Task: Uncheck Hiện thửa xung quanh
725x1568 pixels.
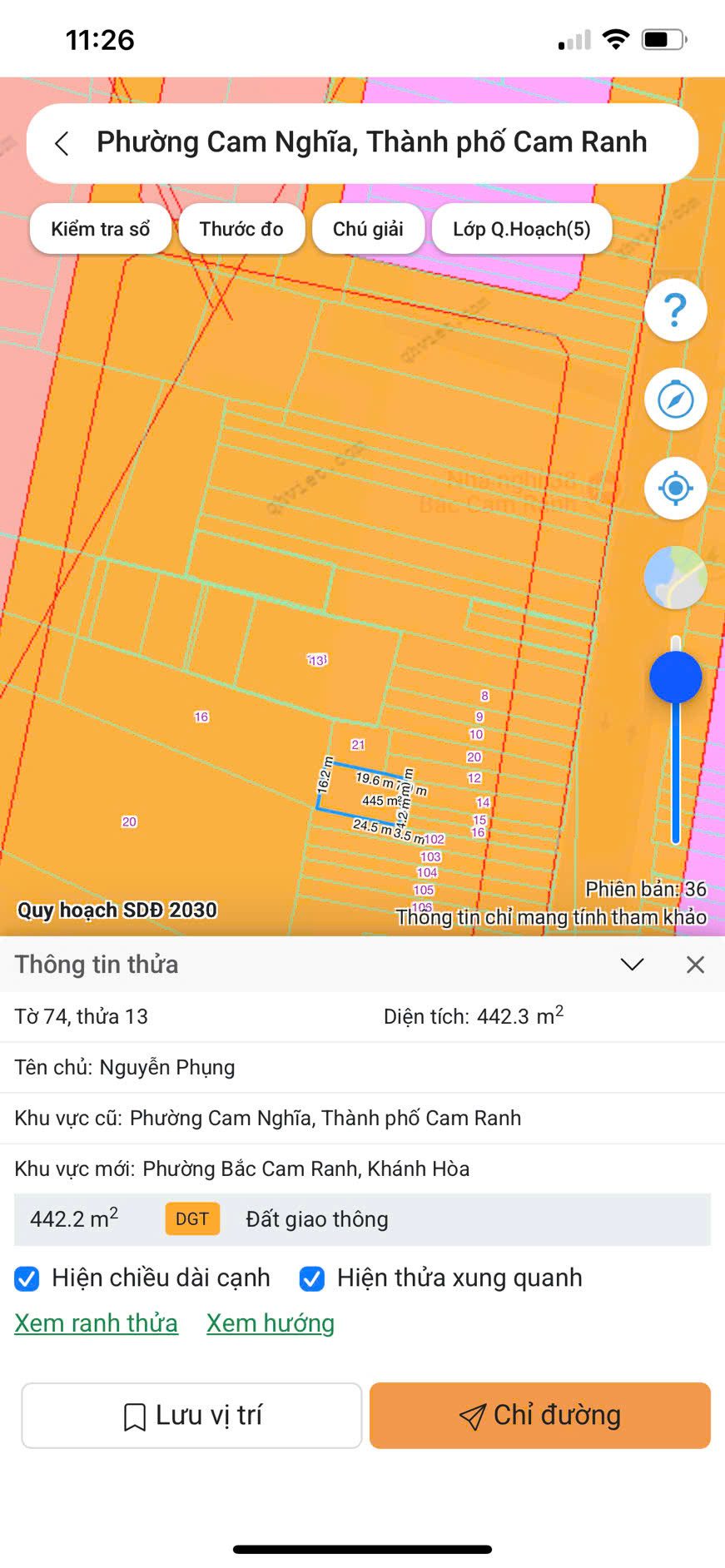Action: pos(312,1278)
